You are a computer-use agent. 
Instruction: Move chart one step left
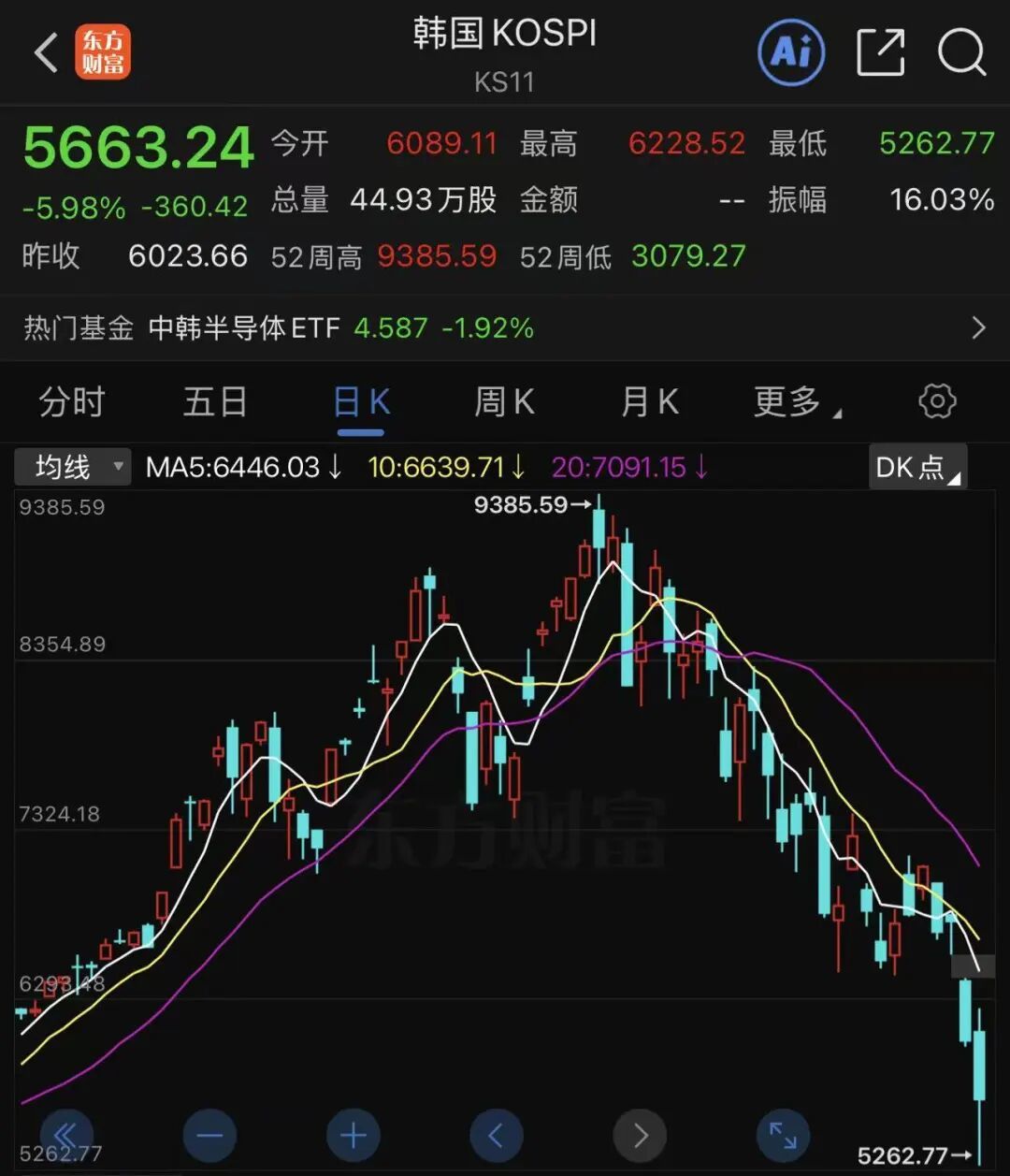point(497,1136)
